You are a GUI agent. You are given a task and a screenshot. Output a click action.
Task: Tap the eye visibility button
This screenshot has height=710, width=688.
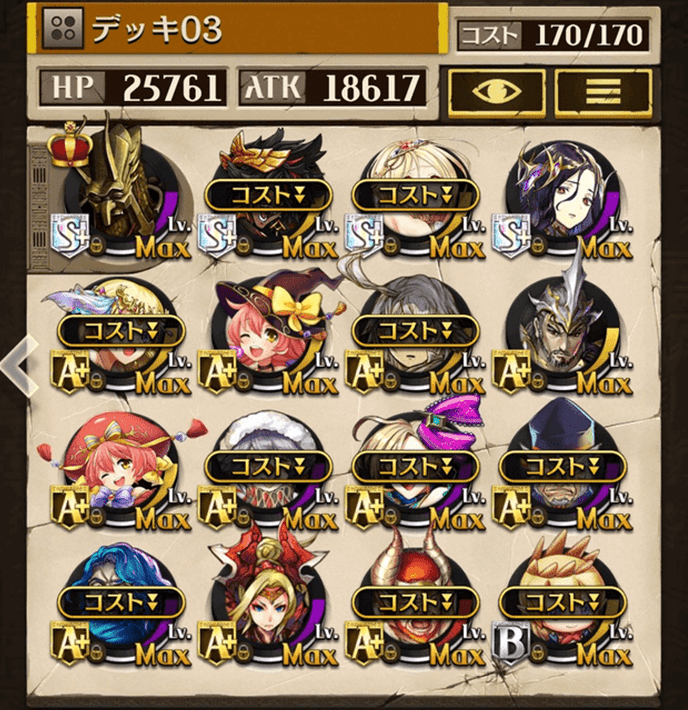tap(496, 90)
